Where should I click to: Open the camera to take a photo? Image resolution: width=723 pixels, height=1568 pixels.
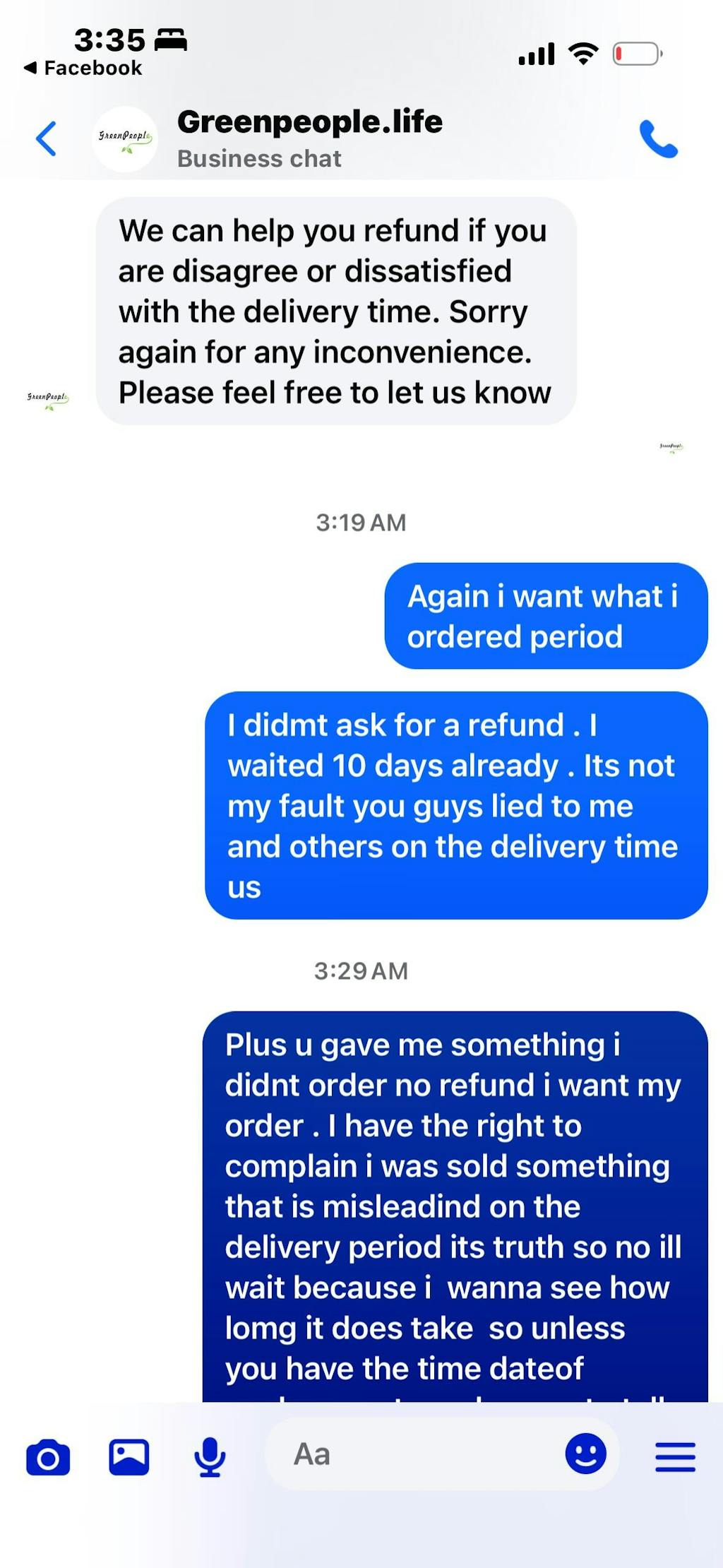48,1456
